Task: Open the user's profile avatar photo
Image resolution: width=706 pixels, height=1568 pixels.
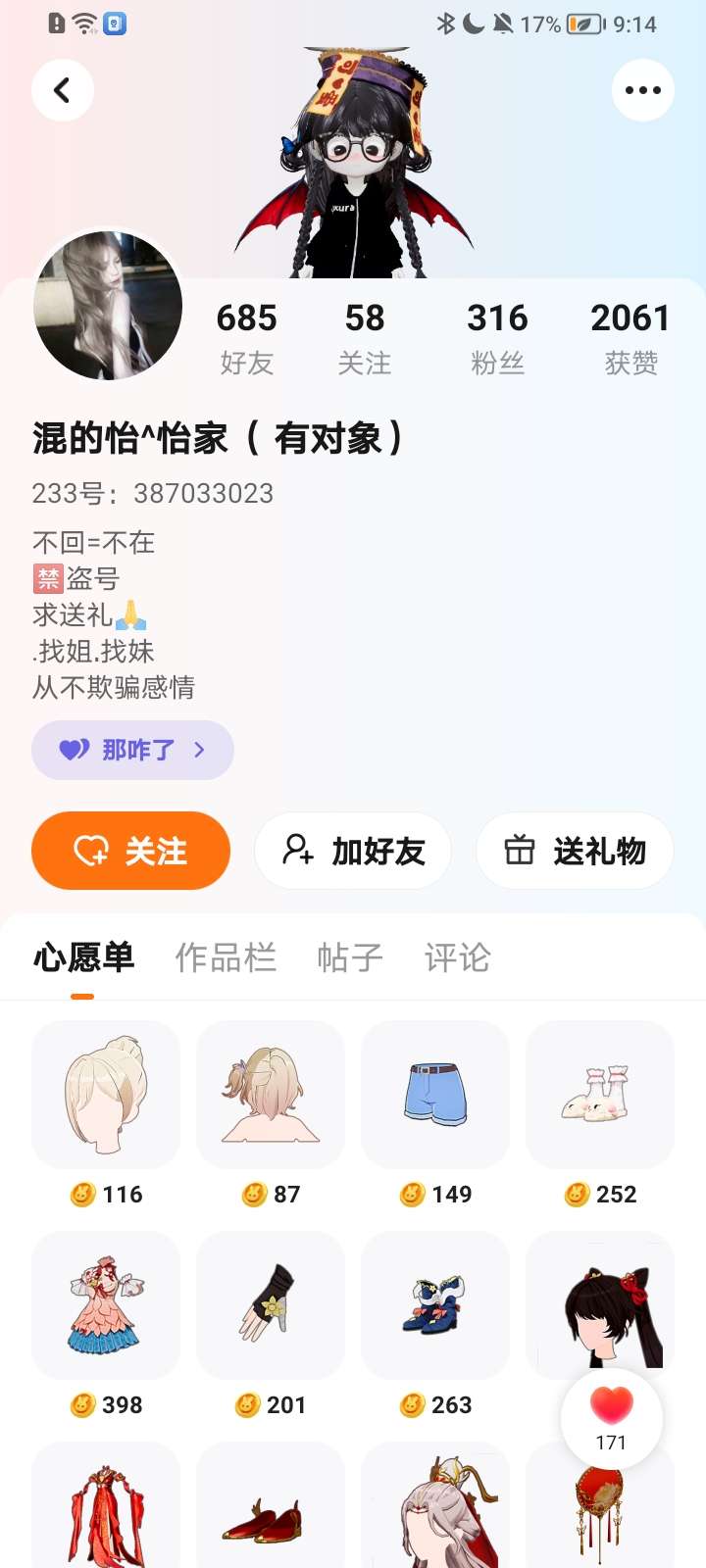Action: (108, 306)
